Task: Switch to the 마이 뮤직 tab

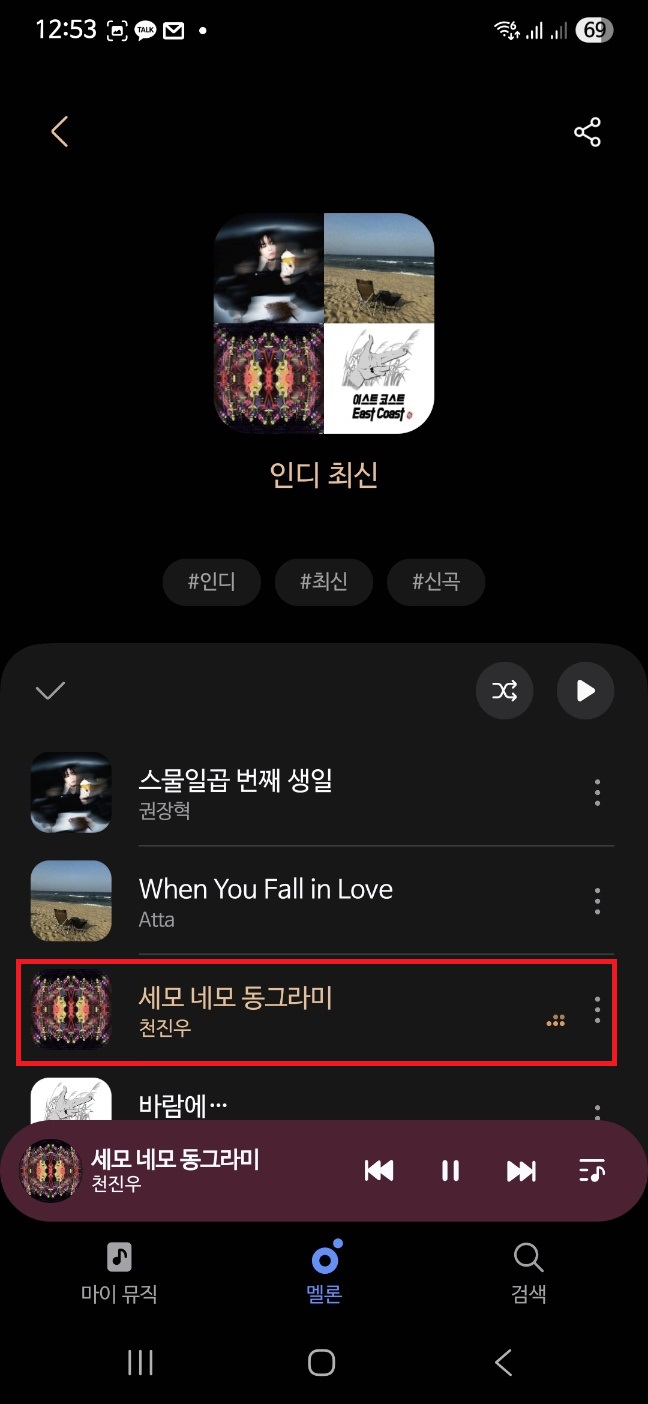Action: click(119, 1272)
